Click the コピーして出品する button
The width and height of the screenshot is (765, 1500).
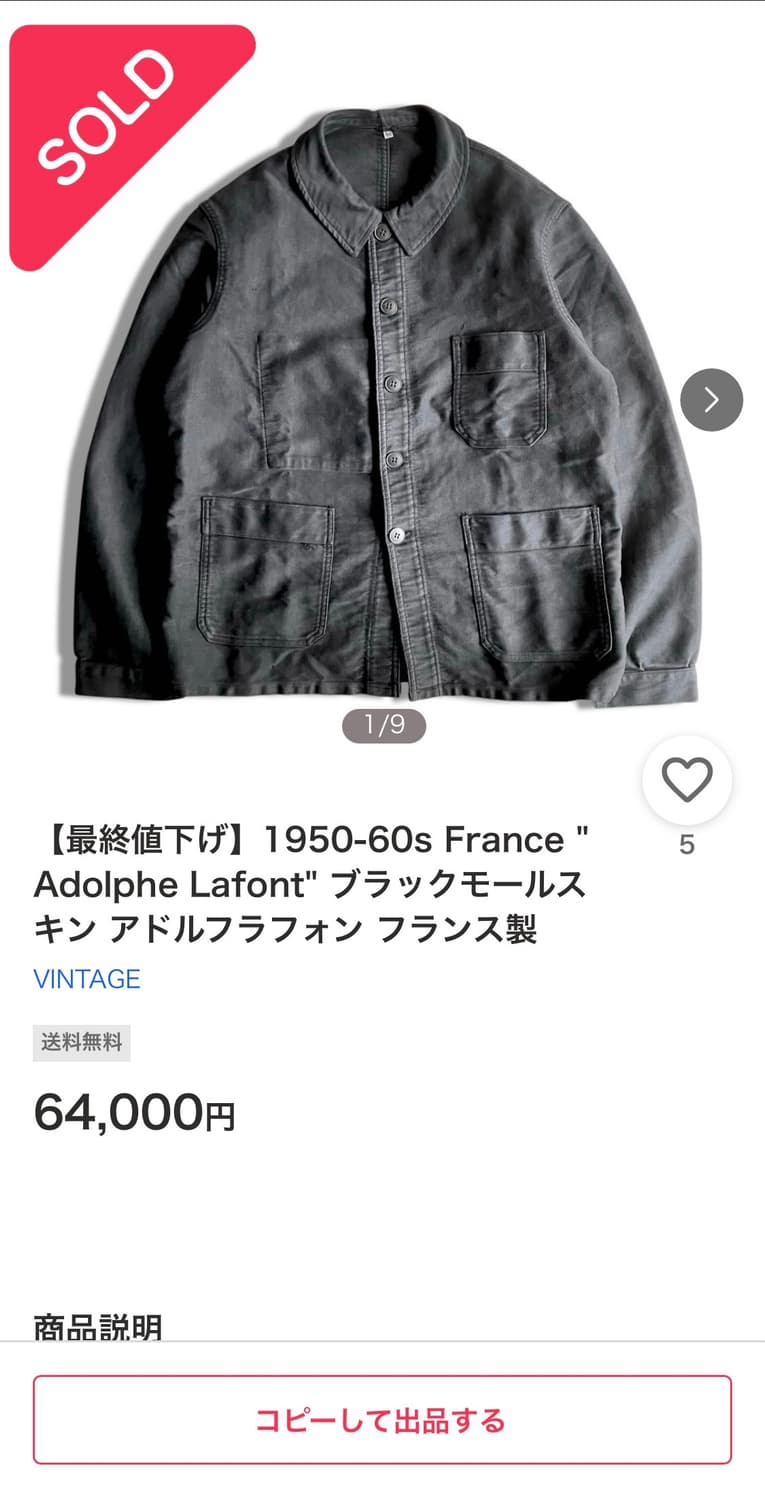pos(382,1420)
